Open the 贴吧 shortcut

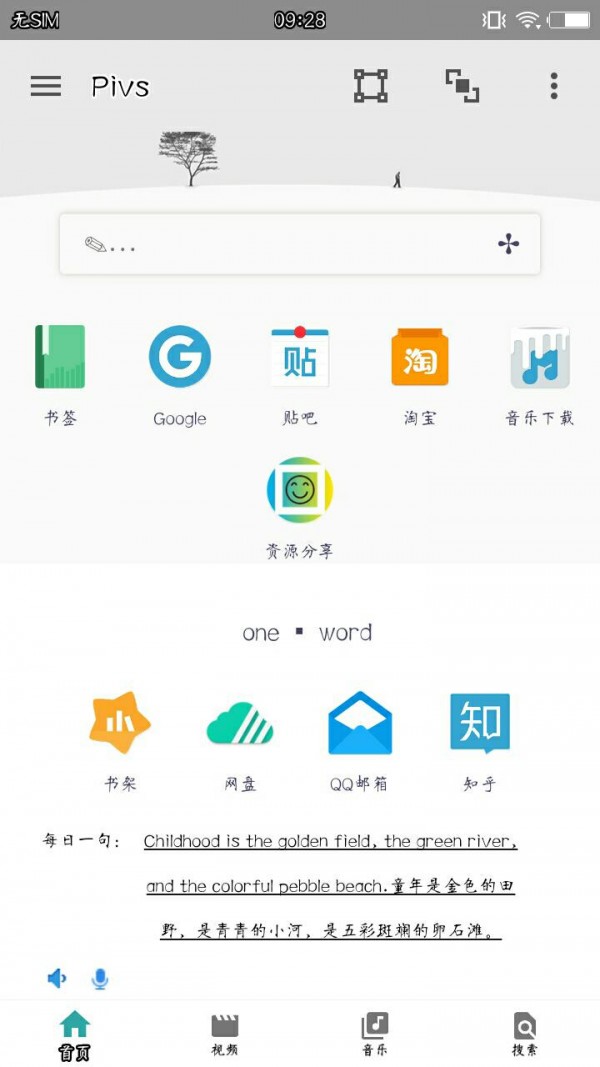point(300,357)
